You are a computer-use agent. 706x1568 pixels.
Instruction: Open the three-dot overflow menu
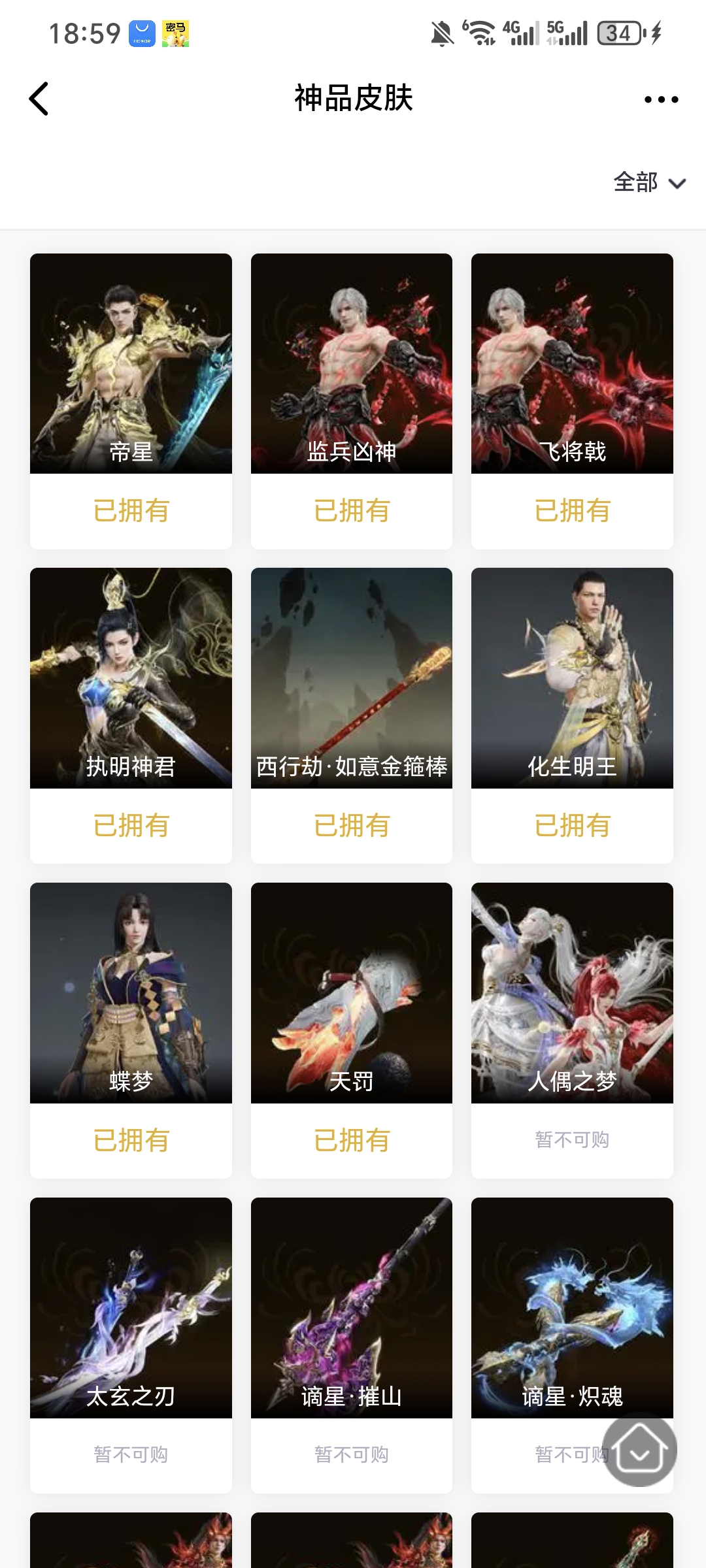(661, 99)
